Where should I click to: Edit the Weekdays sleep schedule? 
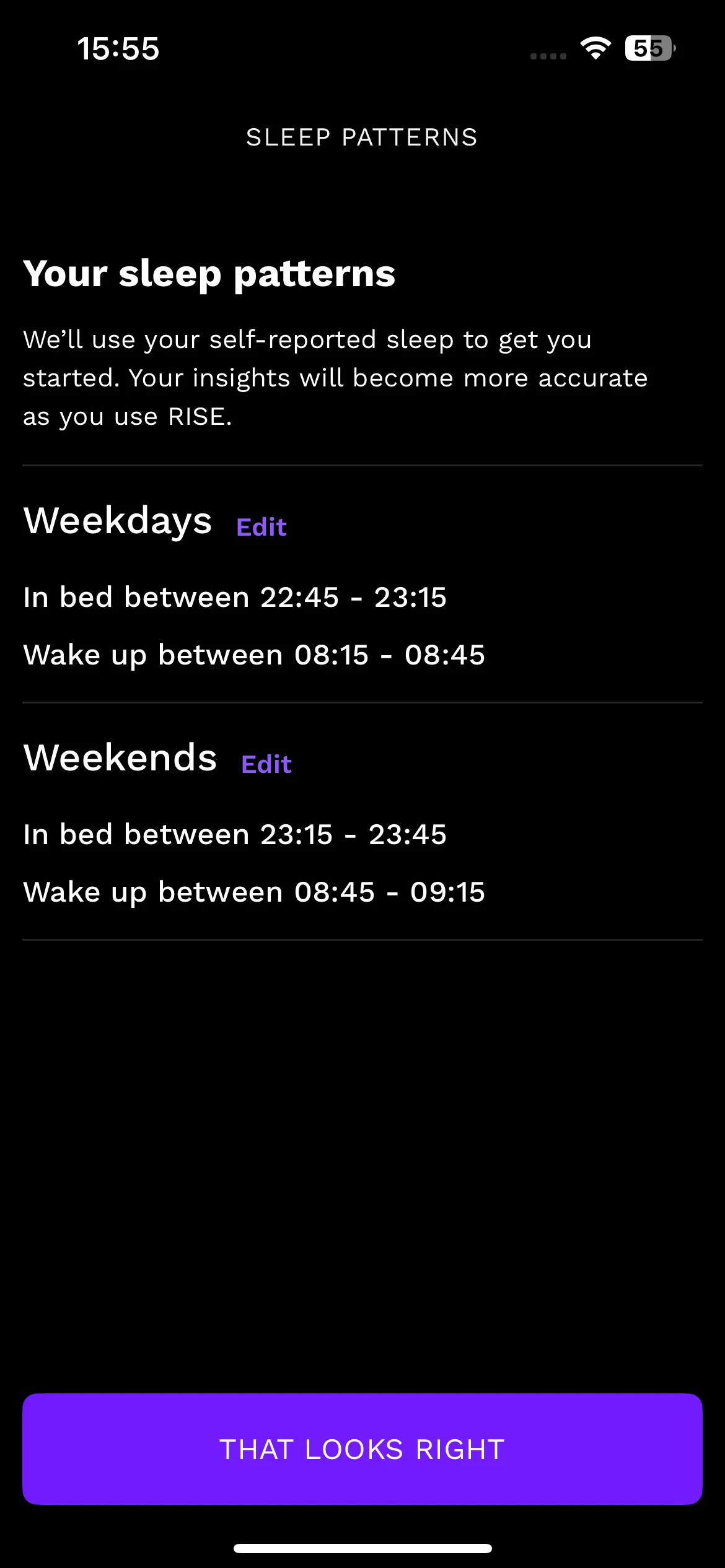pyautogui.click(x=261, y=527)
